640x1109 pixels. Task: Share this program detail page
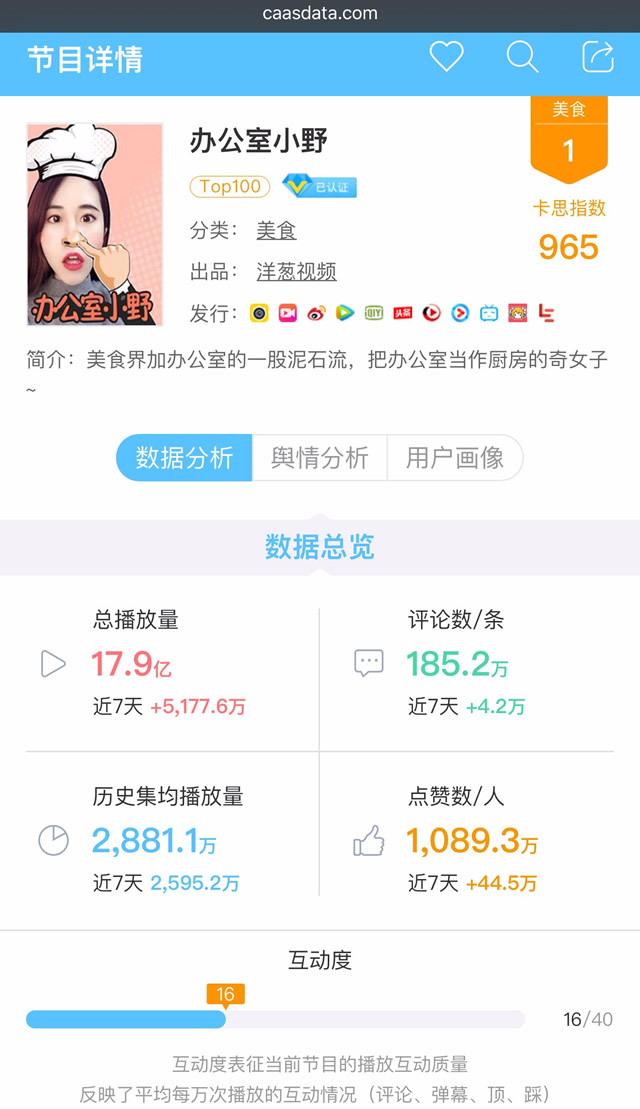pos(598,57)
